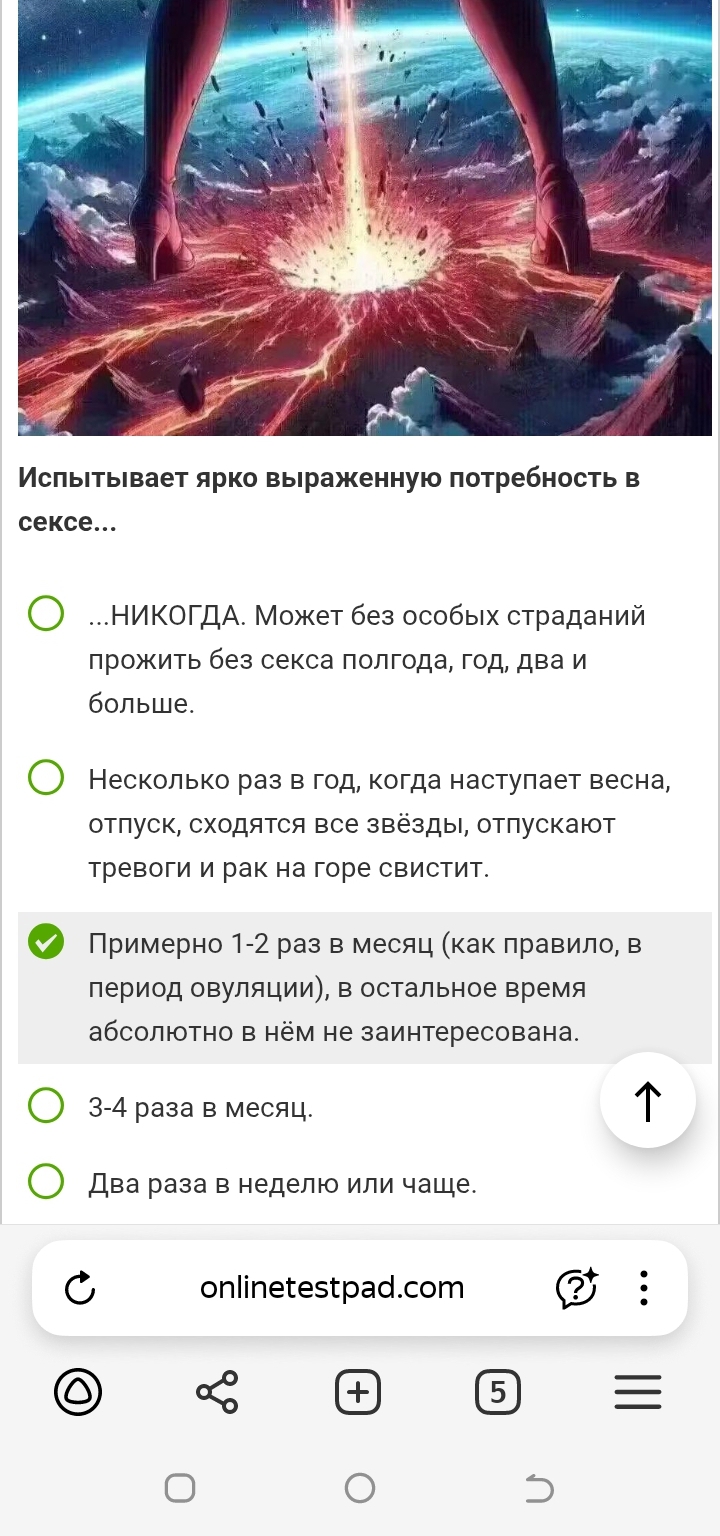
Task: Go back with the system back button
Action: [539, 1489]
